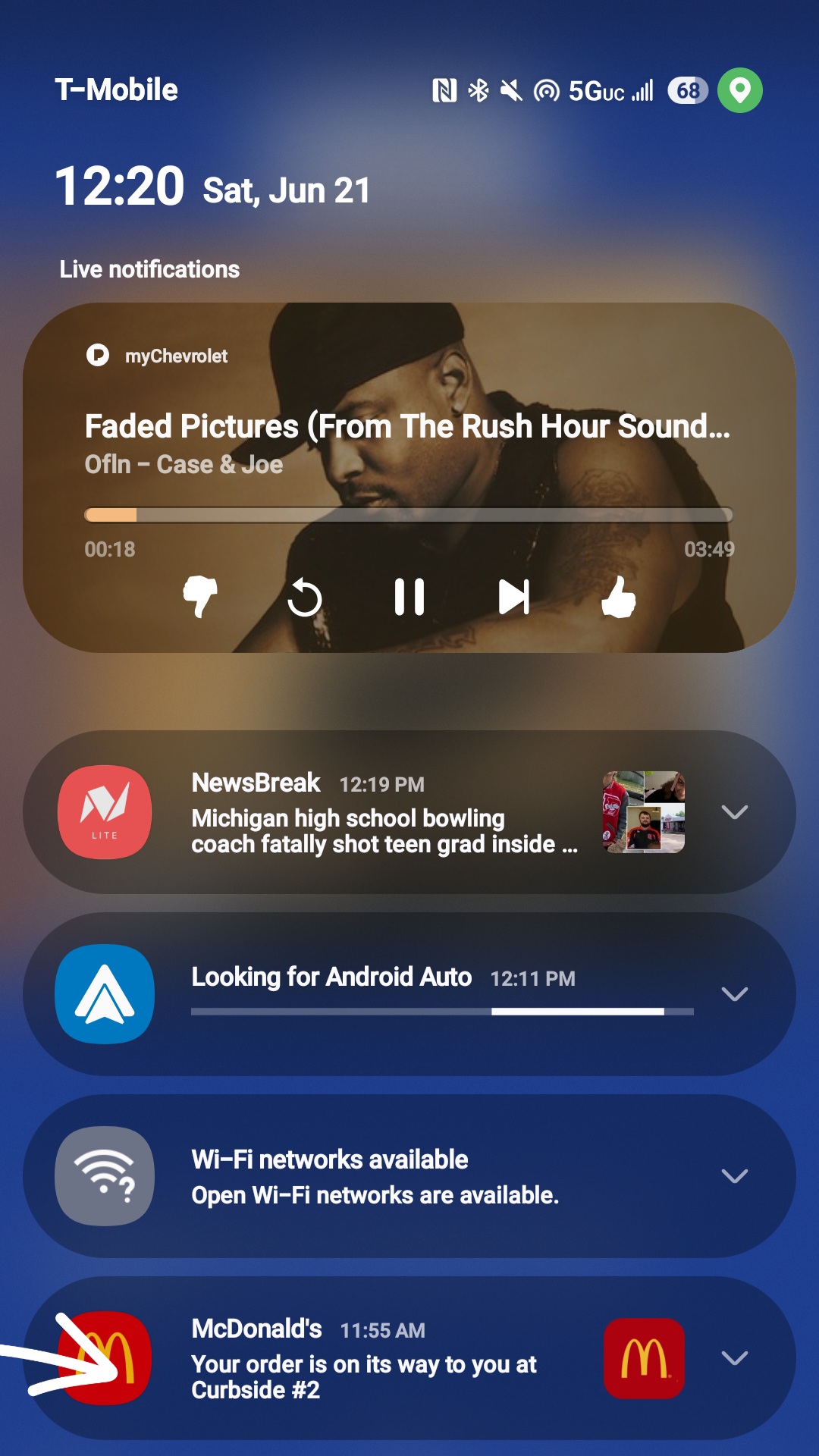Replay the current song
819x1456 pixels.
(305, 598)
